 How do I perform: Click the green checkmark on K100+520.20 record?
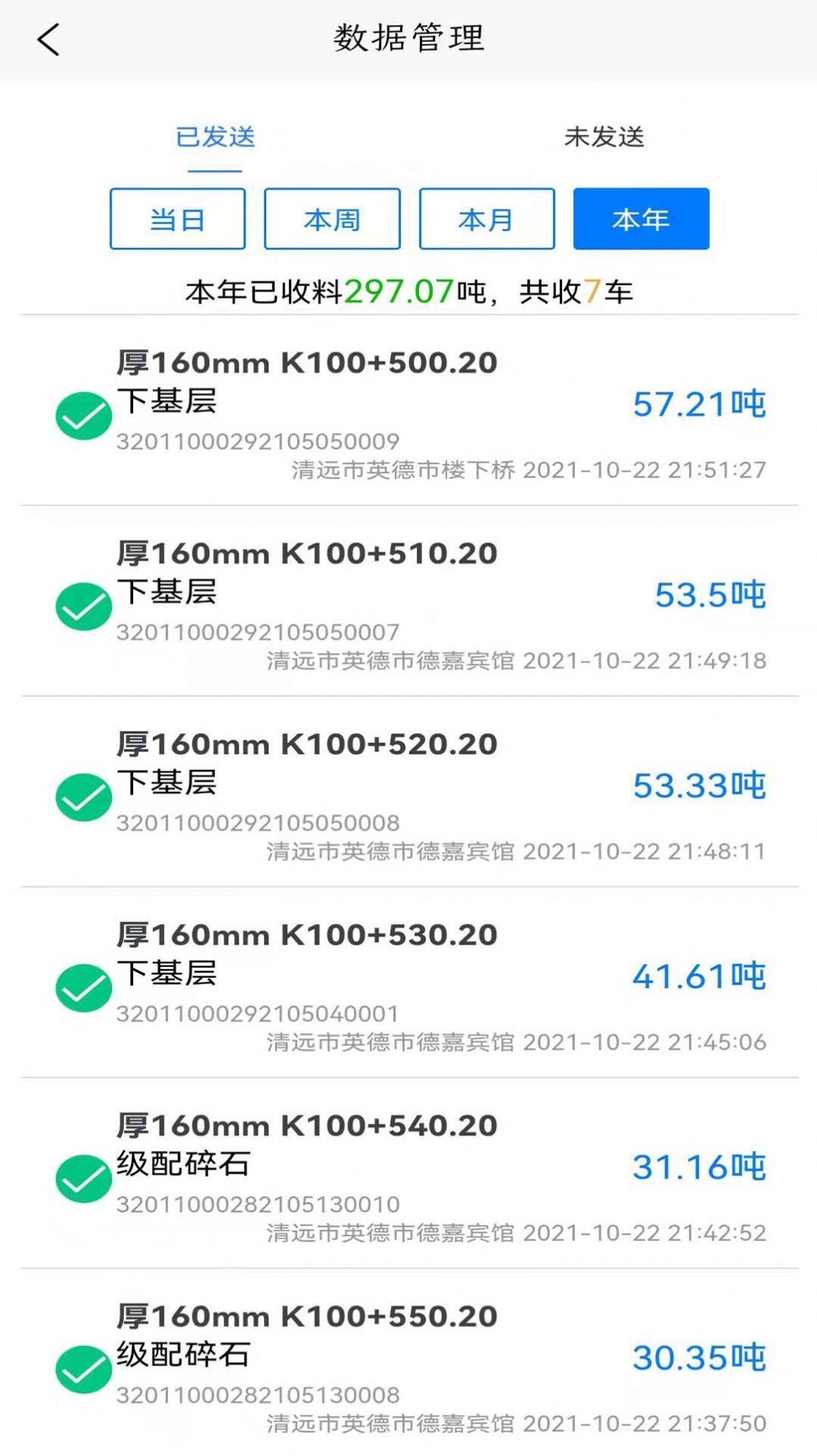coord(84,796)
